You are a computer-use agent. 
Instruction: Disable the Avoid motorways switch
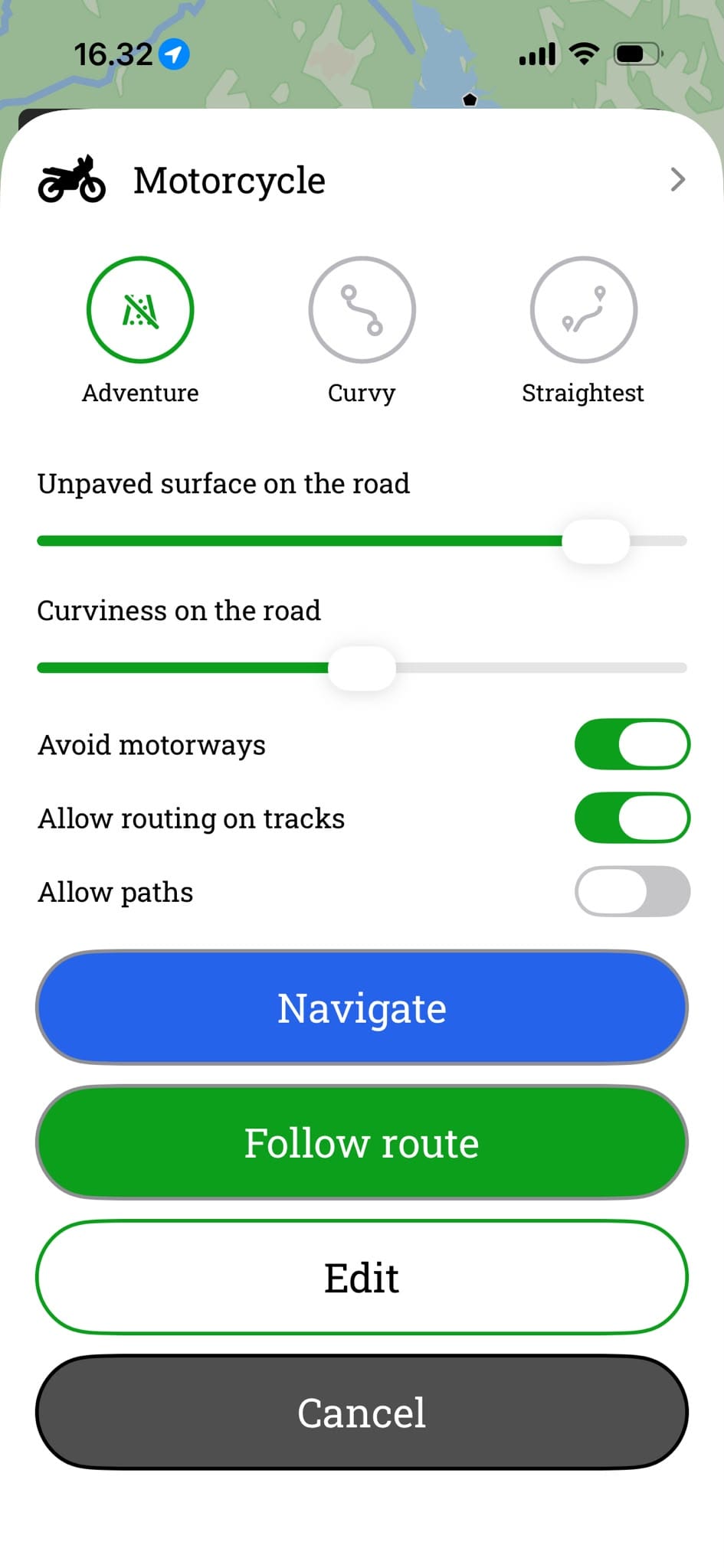632,744
